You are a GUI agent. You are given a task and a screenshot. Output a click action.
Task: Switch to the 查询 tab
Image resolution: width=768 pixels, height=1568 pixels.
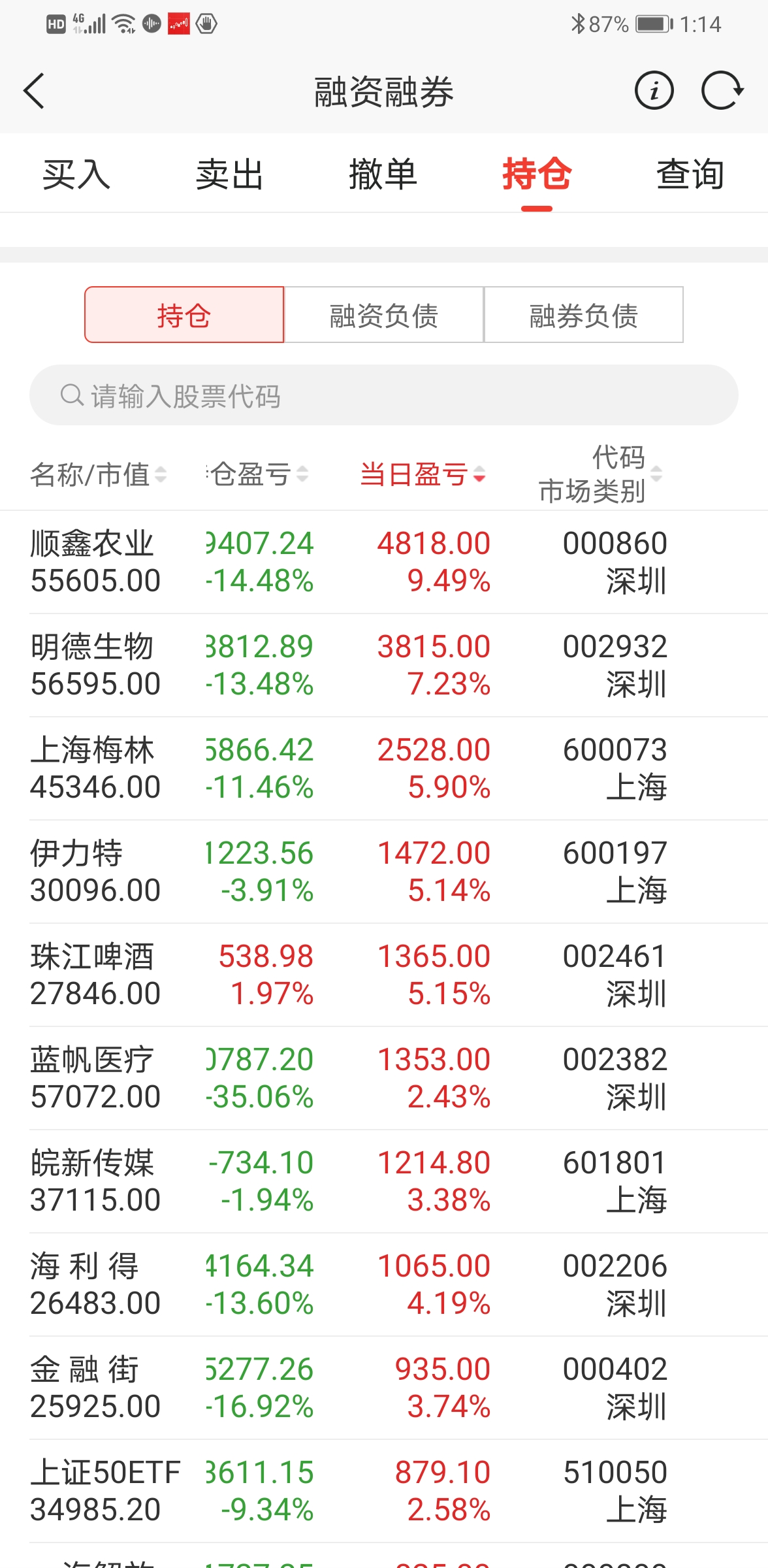[690, 174]
